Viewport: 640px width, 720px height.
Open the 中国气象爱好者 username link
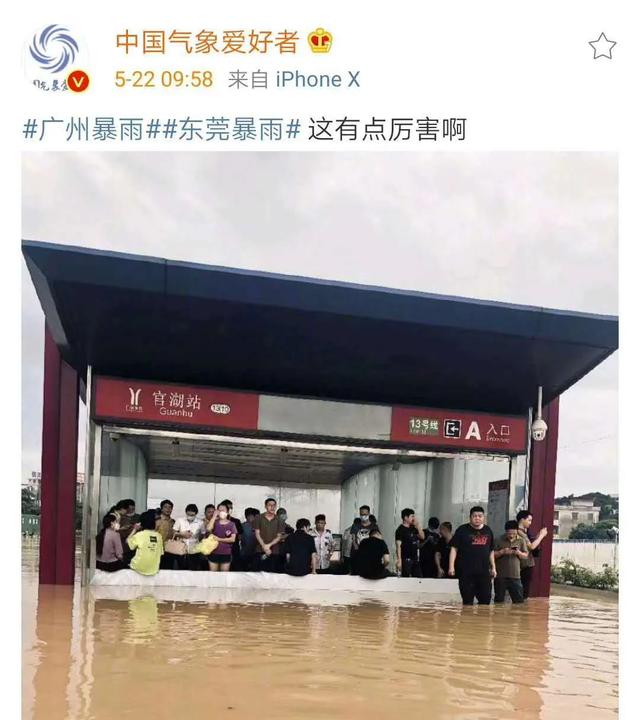click(x=207, y=42)
